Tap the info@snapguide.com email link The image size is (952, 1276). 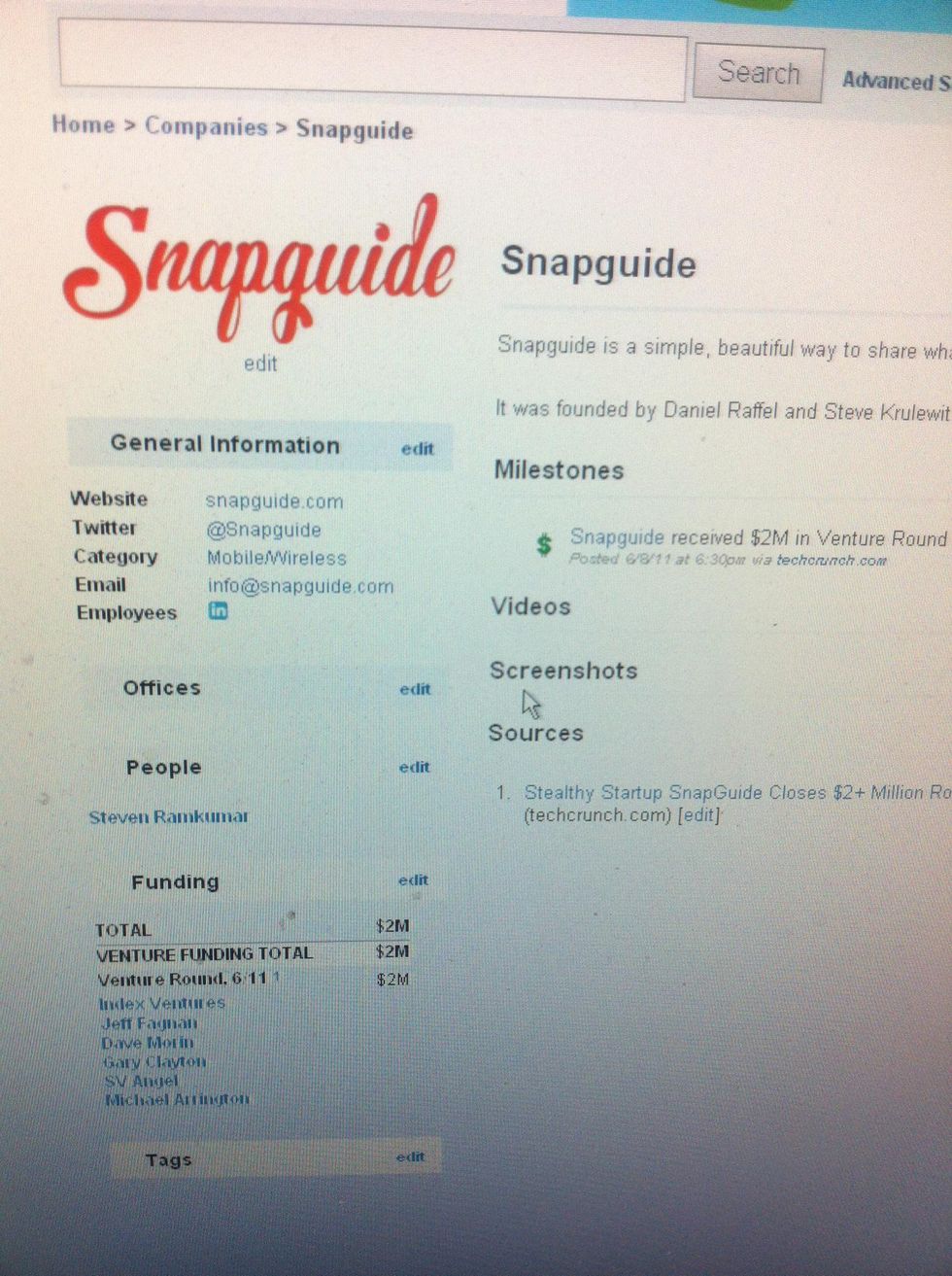click(300, 586)
